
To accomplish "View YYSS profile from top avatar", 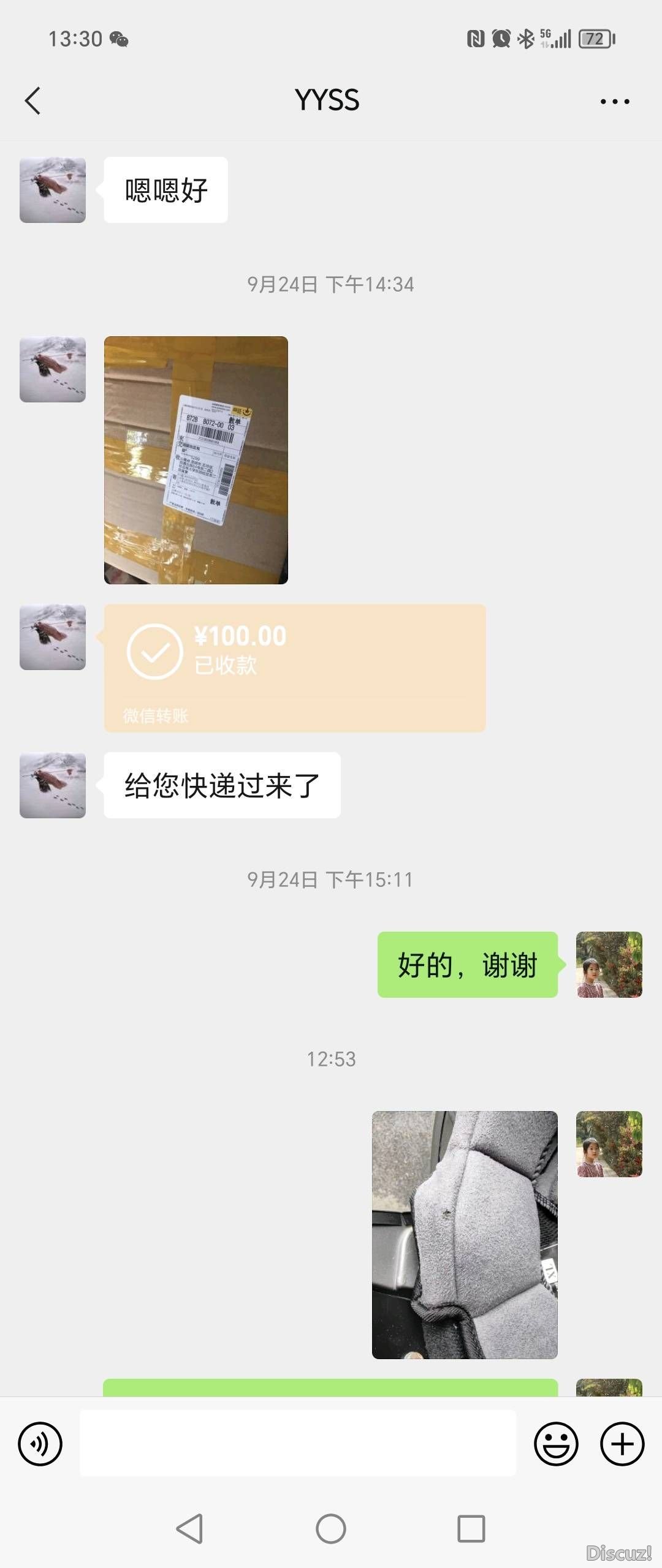I will (53, 190).
